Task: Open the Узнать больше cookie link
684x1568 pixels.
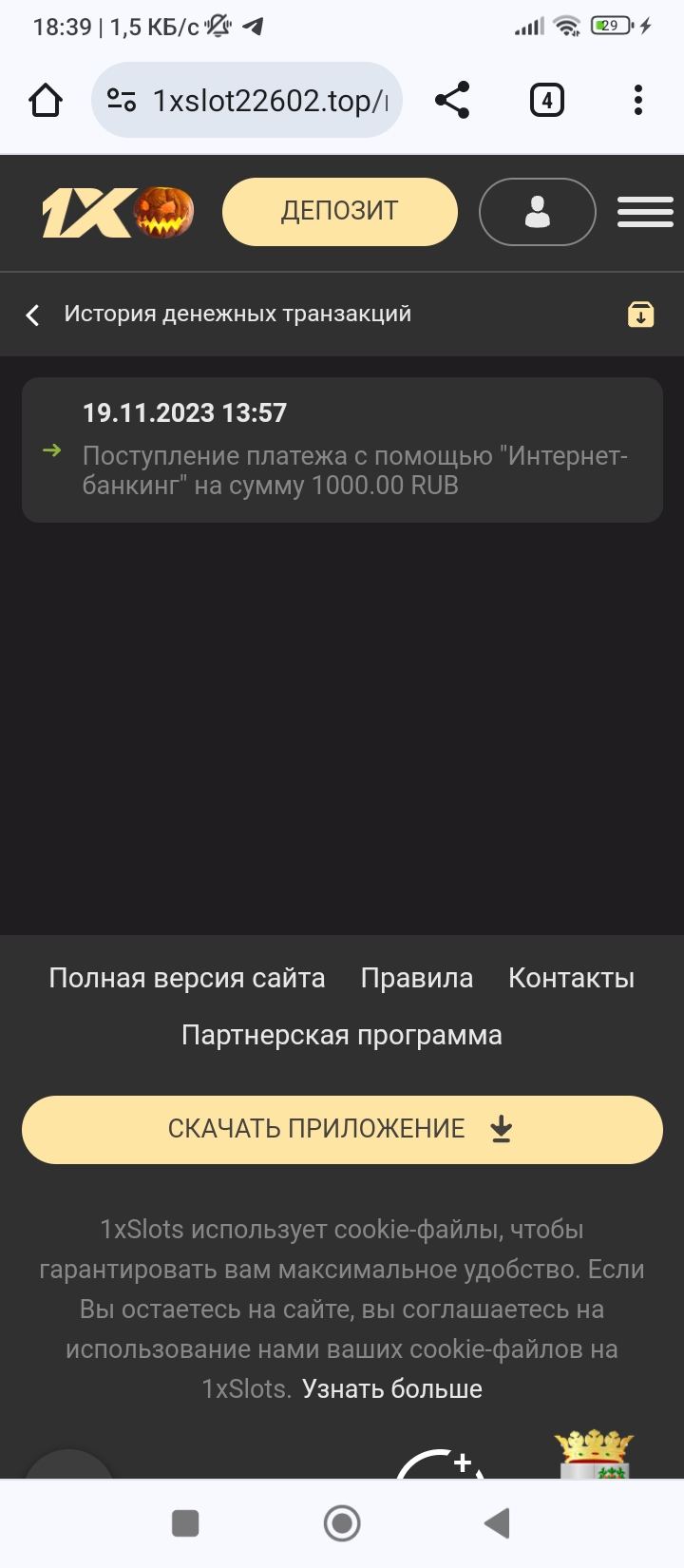Action: tap(391, 1388)
